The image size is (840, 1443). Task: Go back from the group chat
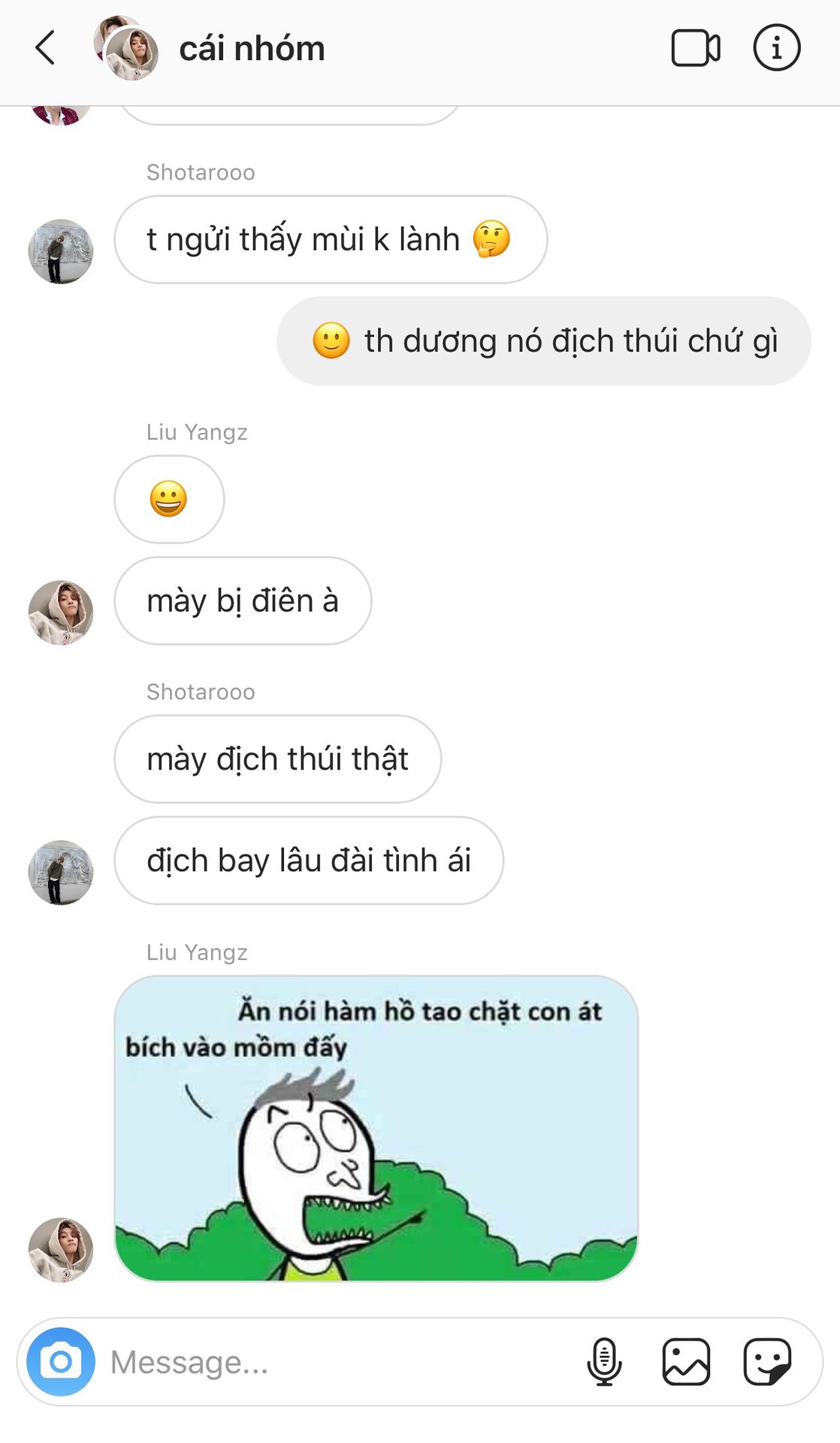pyautogui.click(x=45, y=48)
